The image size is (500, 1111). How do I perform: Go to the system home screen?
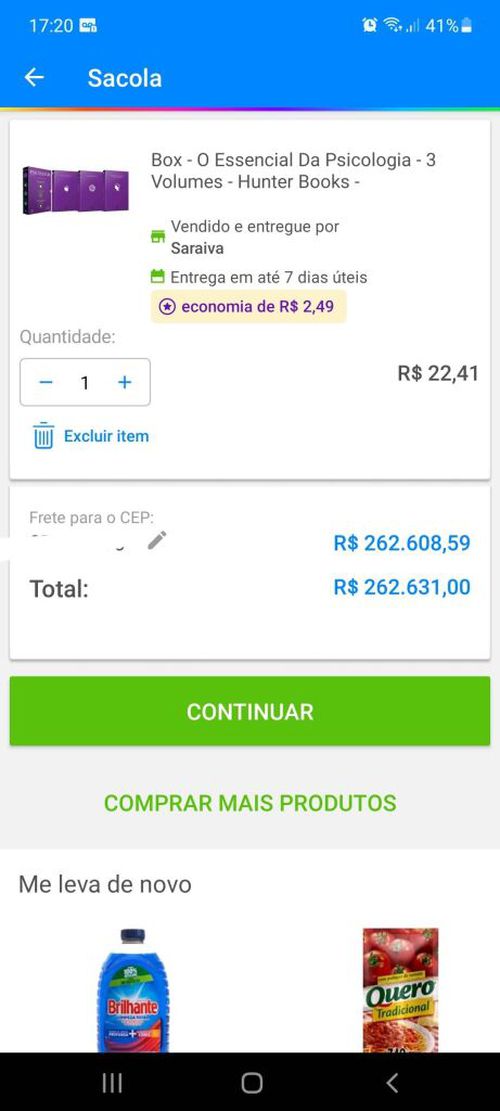point(251,1082)
